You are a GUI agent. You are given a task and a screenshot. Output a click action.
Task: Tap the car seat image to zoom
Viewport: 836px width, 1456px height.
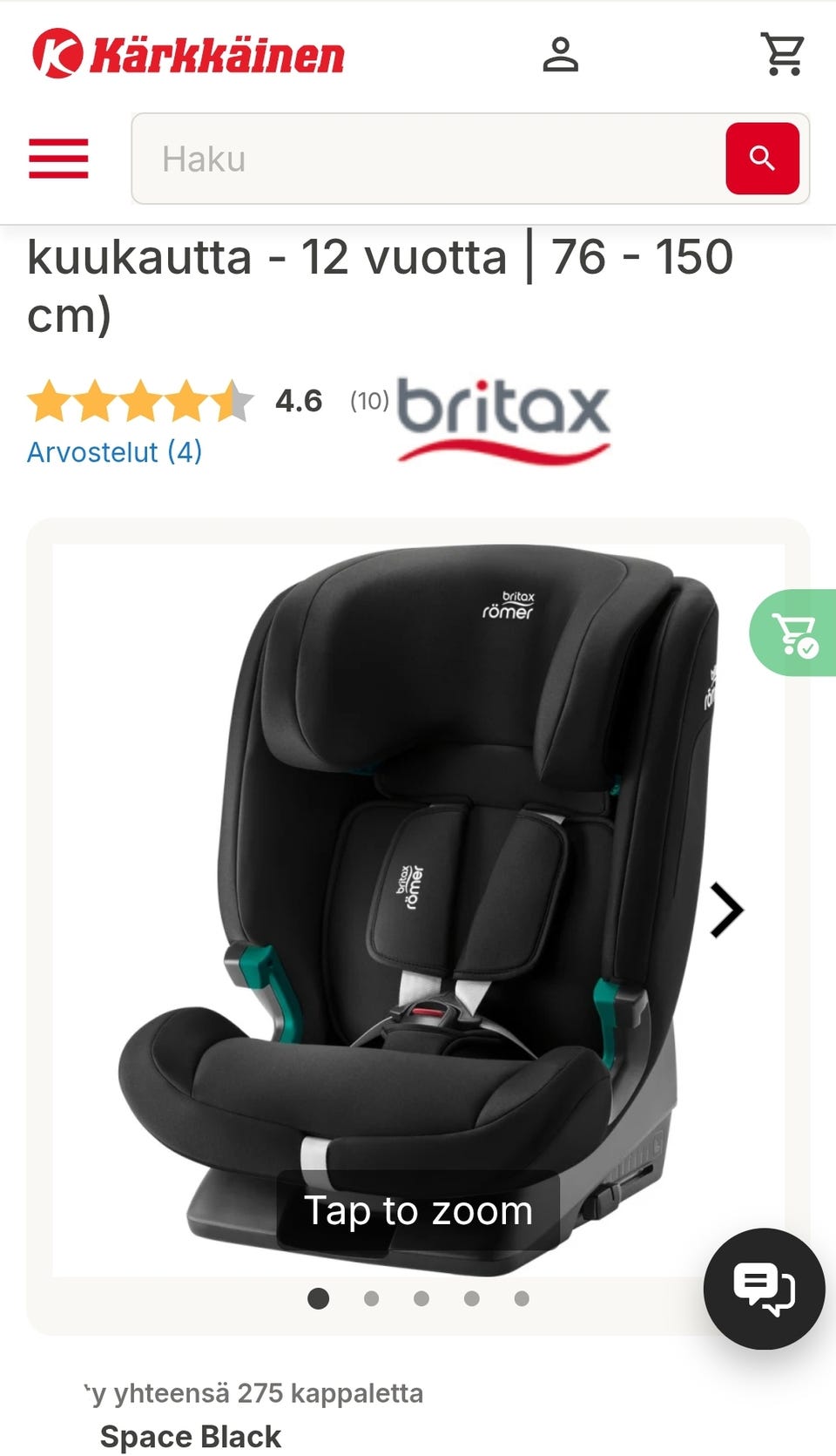(x=418, y=911)
